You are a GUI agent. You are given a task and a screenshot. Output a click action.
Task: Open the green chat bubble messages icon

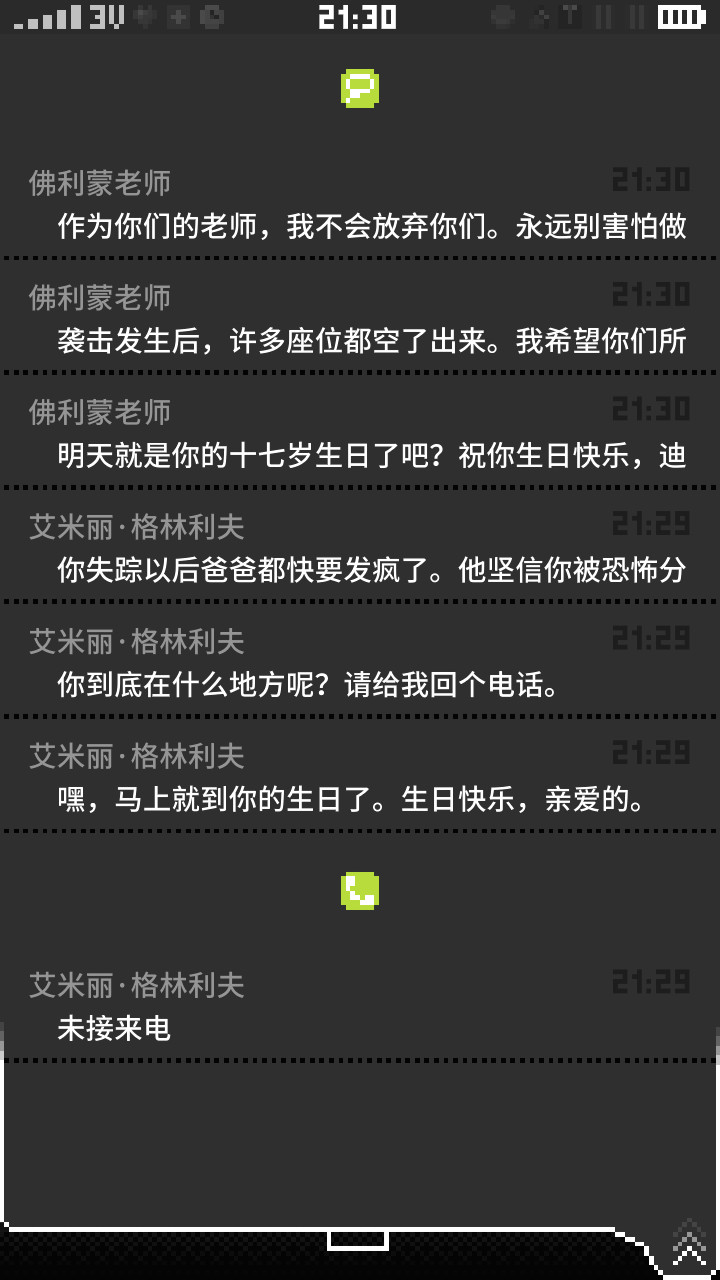(x=360, y=88)
